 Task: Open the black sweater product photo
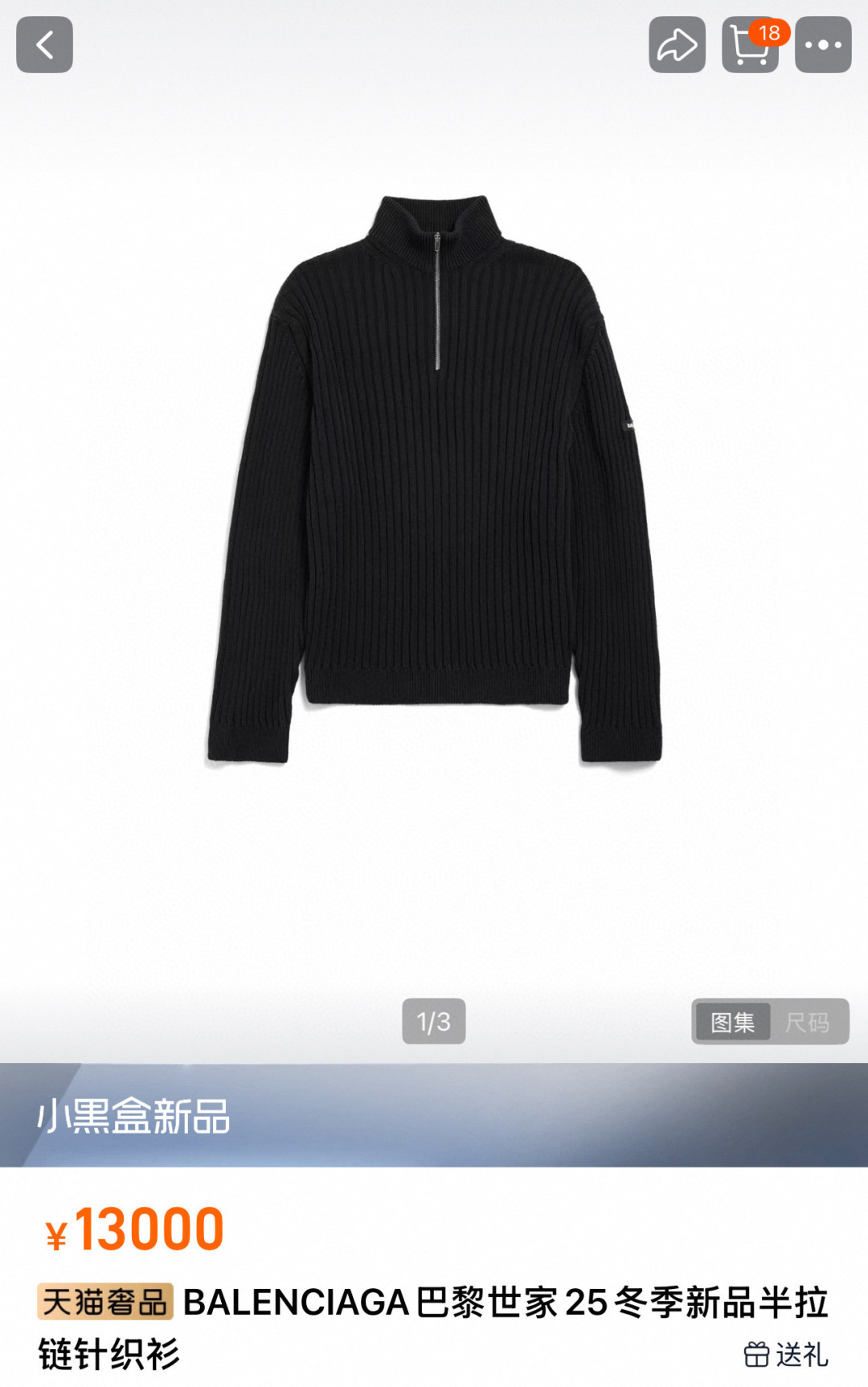(x=434, y=479)
